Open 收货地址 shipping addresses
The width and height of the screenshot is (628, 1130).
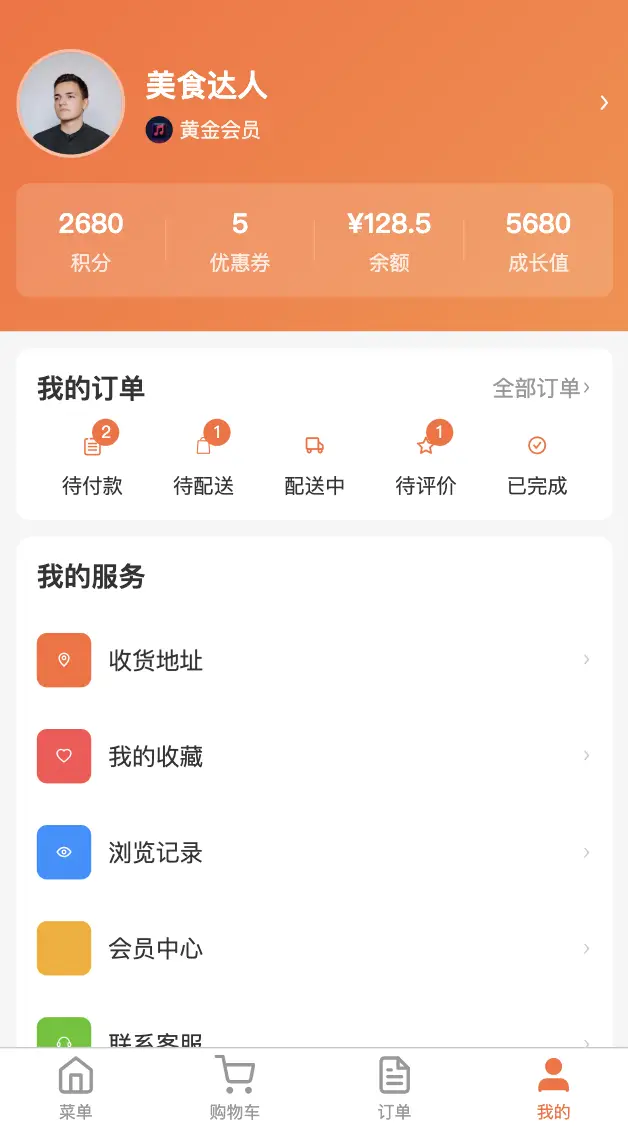(x=314, y=660)
